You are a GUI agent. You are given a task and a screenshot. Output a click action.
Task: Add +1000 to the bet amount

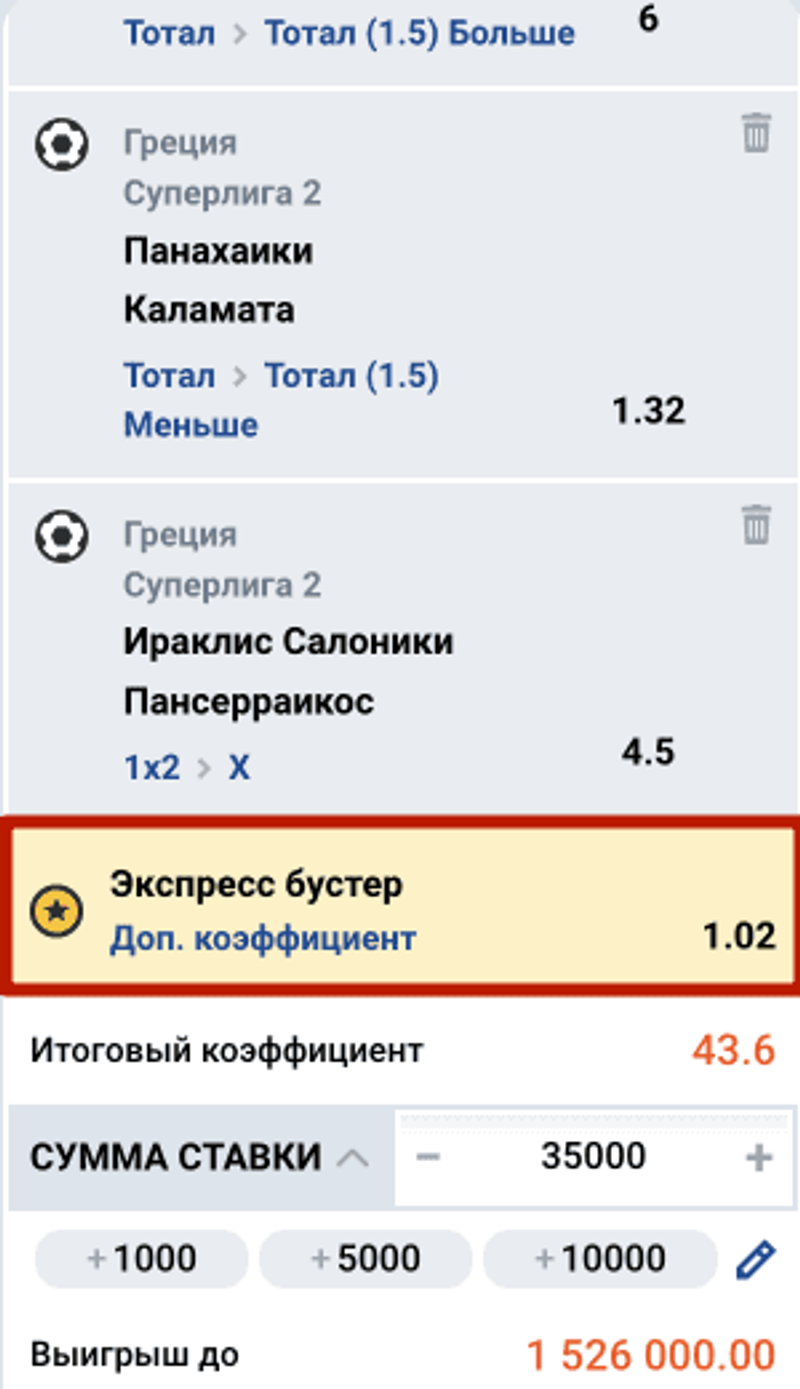pos(141,1258)
